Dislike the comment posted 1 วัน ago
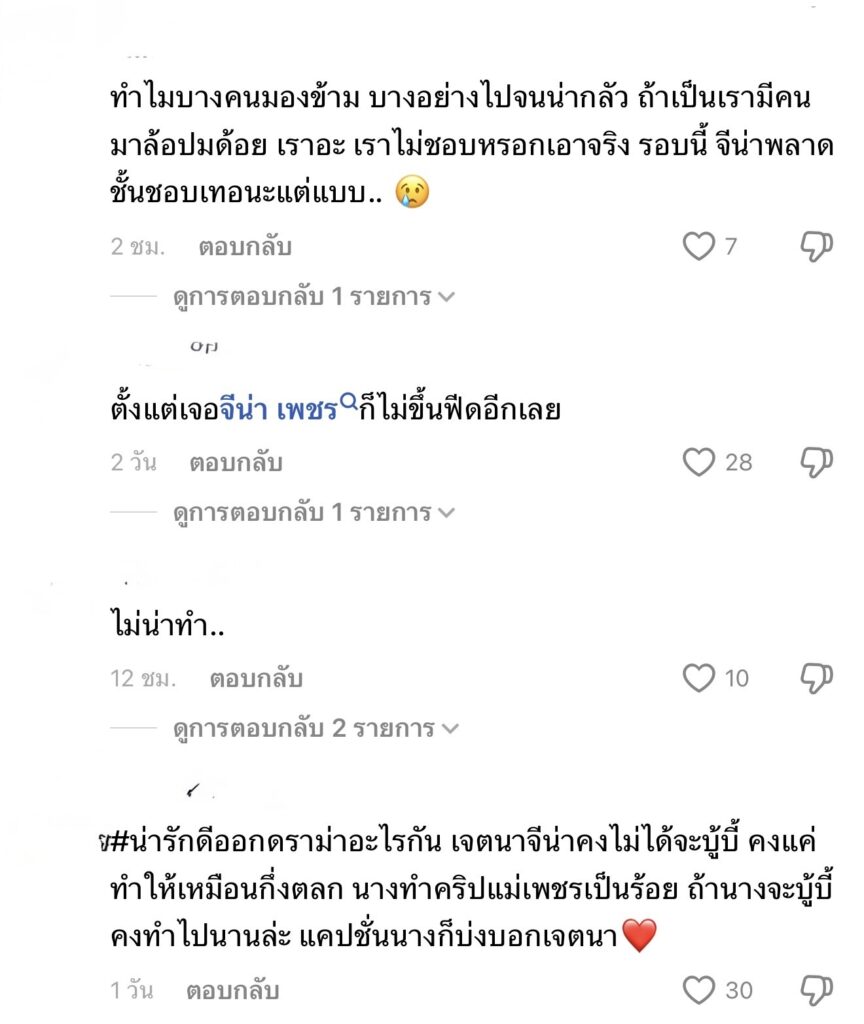 [x=817, y=990]
